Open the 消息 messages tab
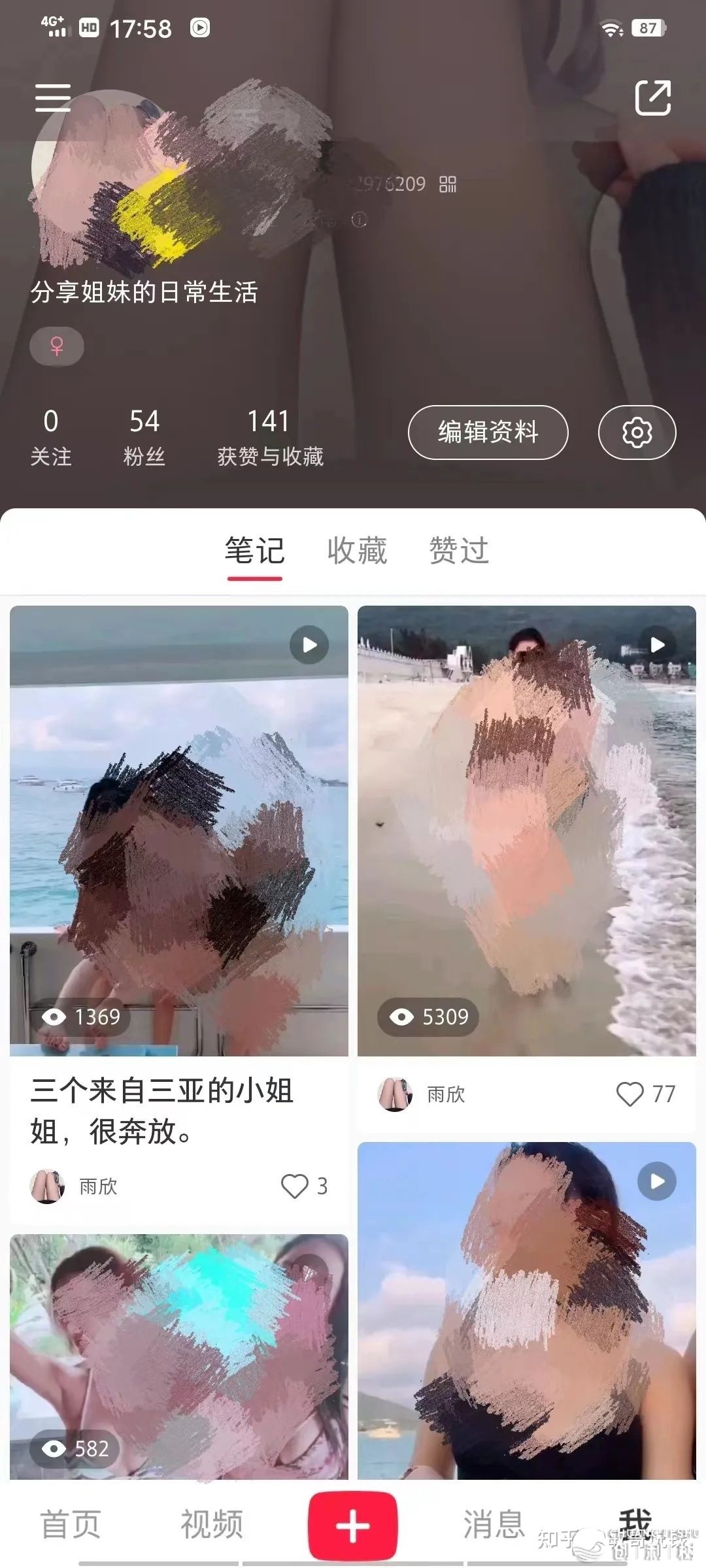Screen dimensions: 706x1568 pyautogui.click(x=494, y=1524)
